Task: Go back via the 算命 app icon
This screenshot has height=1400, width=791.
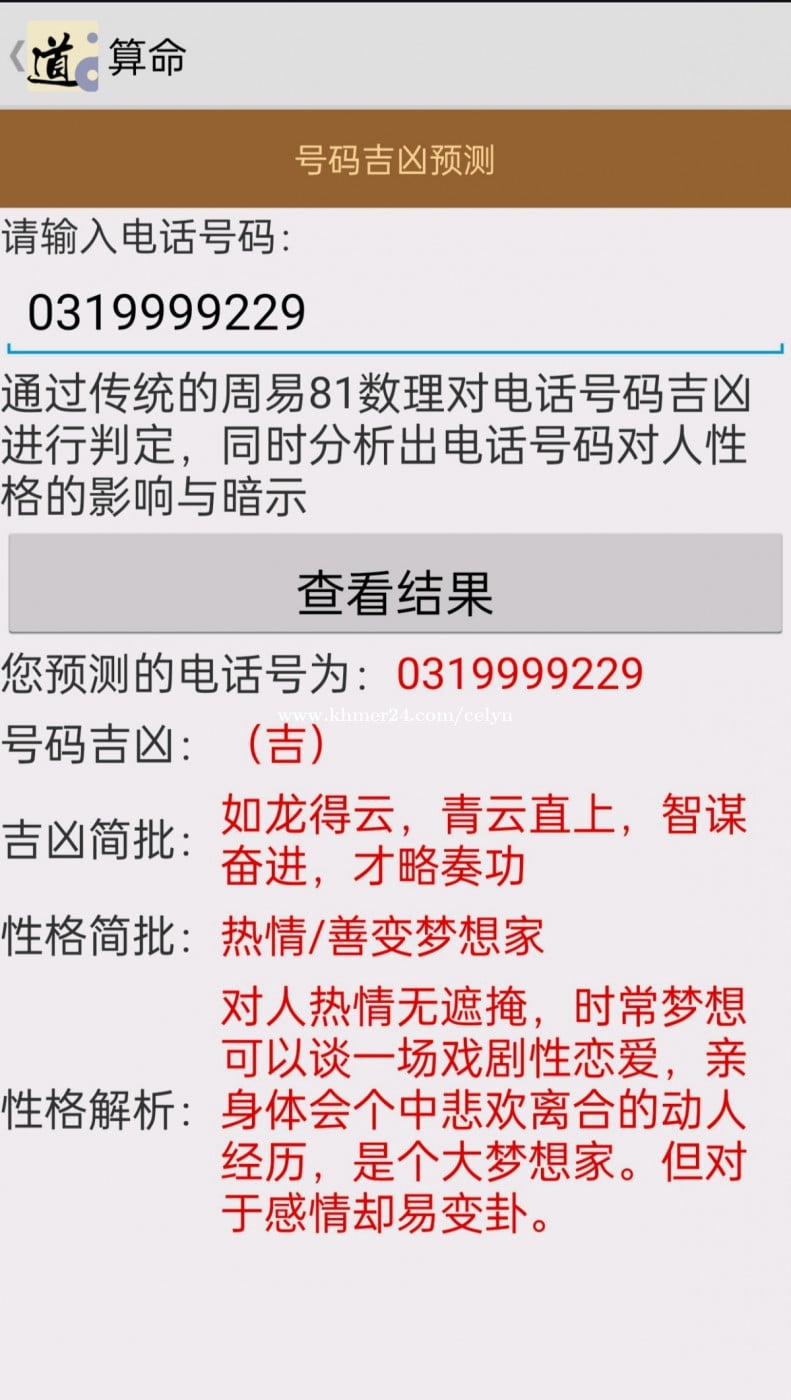Action: (60, 57)
